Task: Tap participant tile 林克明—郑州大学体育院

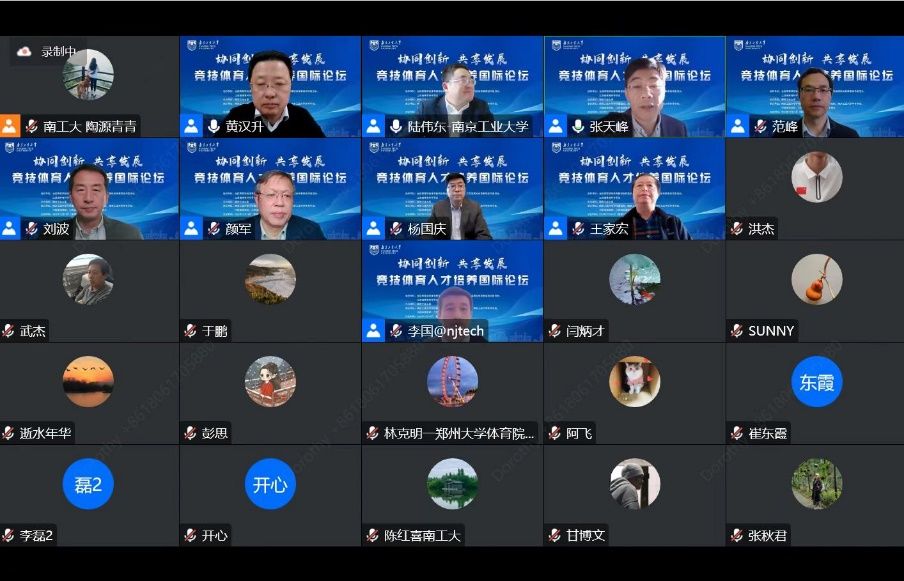Action: (452, 393)
